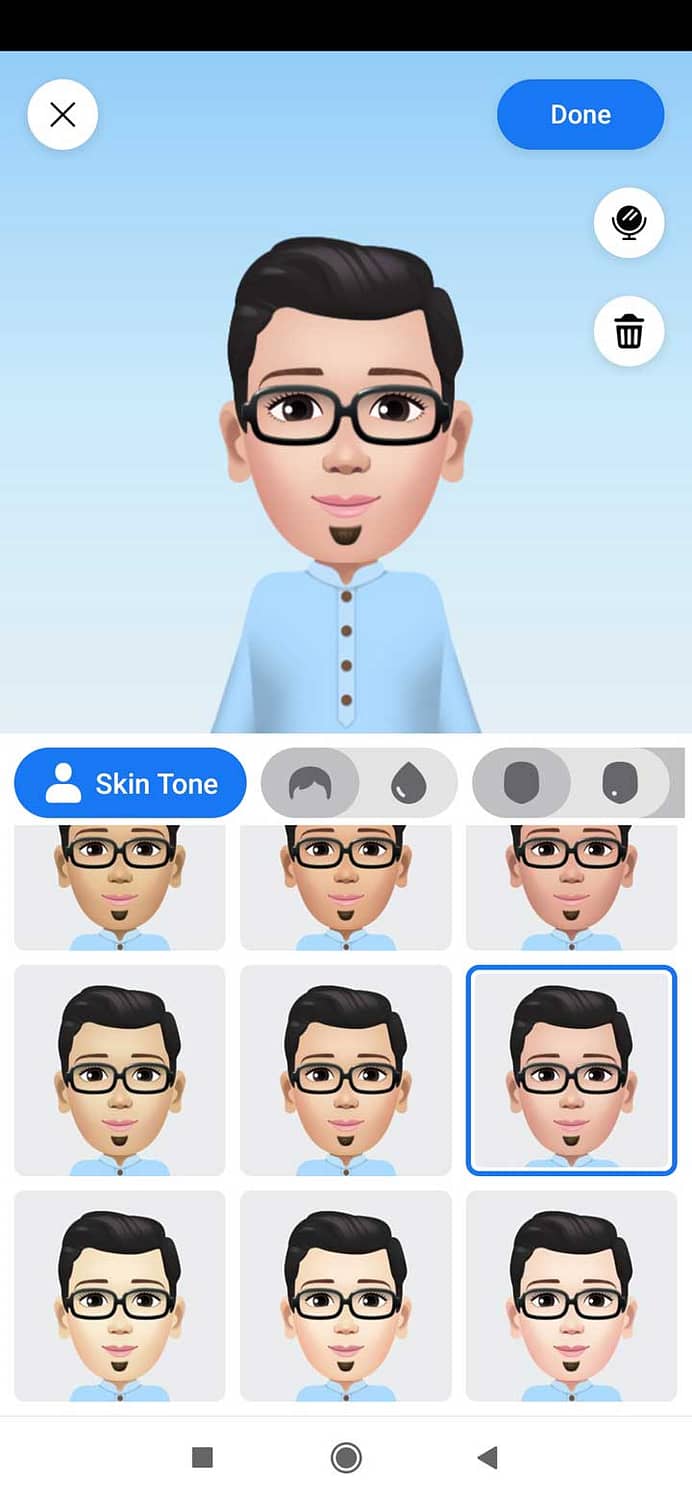Viewport: 692px width, 1499px height.
Task: Pick the bottom-left pale yellow skin tone
Action: tap(119, 1295)
